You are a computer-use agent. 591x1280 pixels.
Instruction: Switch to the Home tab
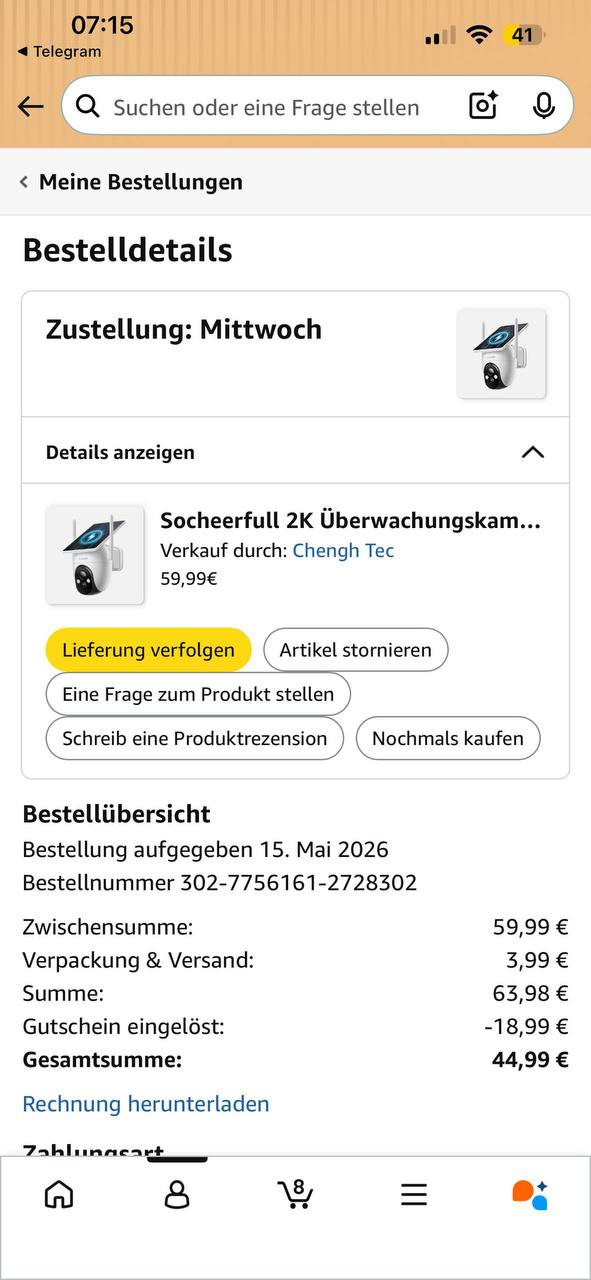coord(59,1194)
